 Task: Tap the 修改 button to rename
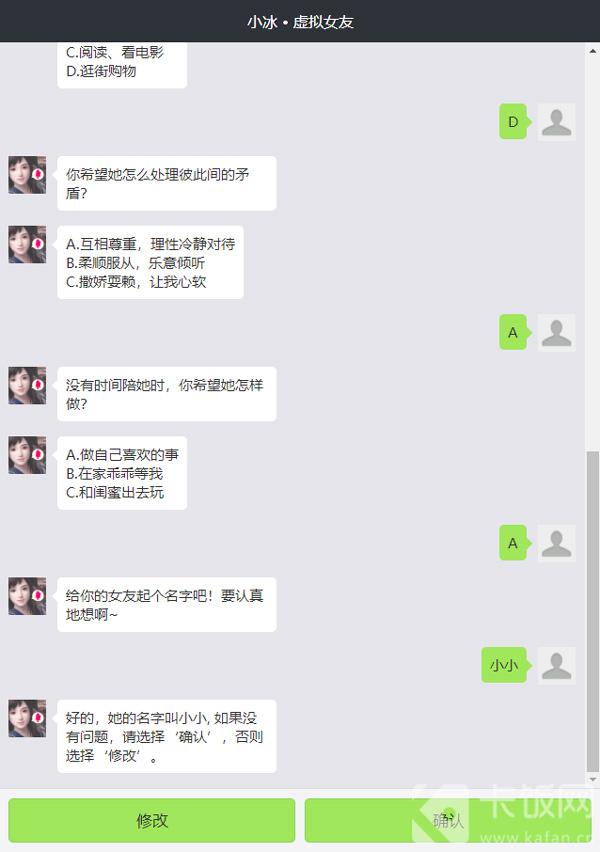[x=152, y=820]
